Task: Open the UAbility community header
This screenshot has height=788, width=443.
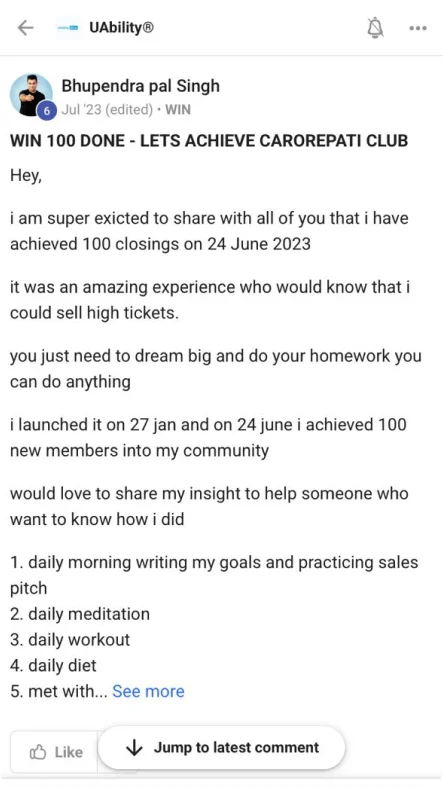Action: click(105, 28)
